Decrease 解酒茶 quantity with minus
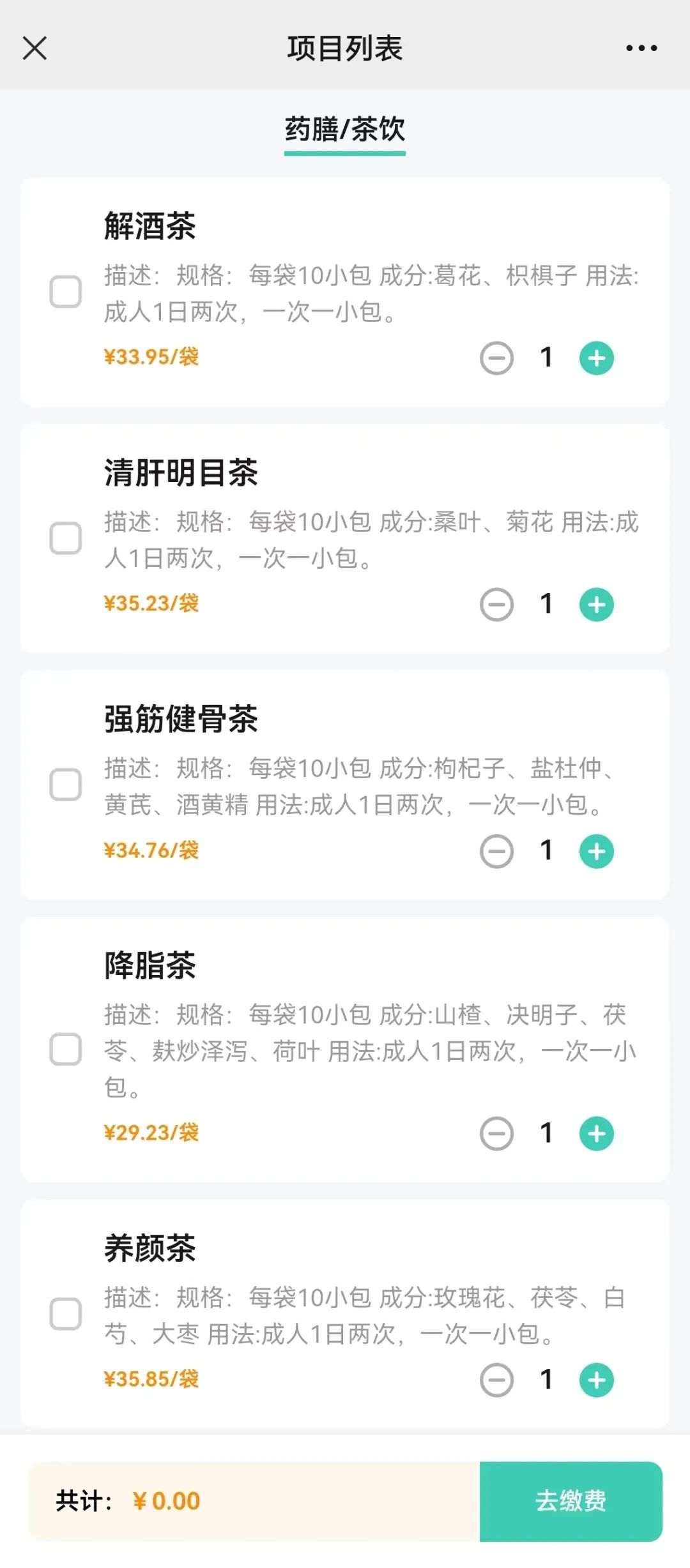 click(x=497, y=358)
